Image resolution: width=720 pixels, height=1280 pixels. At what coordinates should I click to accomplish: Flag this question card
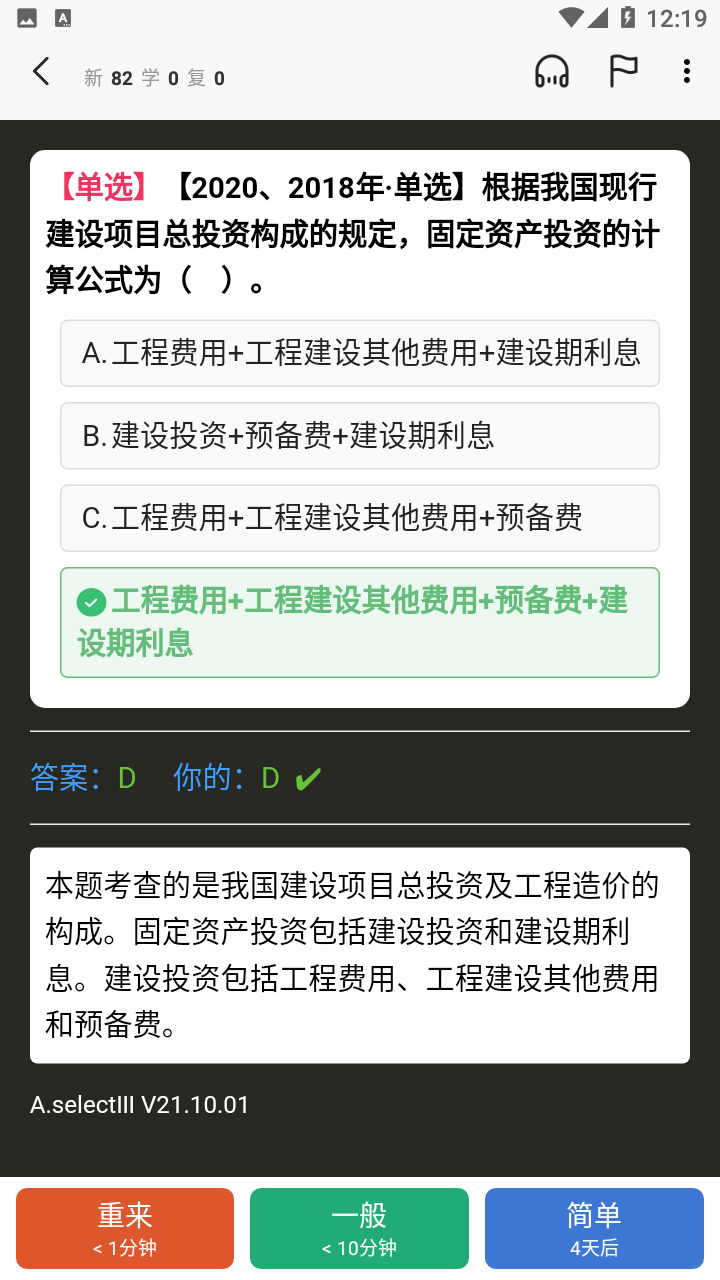(x=623, y=72)
